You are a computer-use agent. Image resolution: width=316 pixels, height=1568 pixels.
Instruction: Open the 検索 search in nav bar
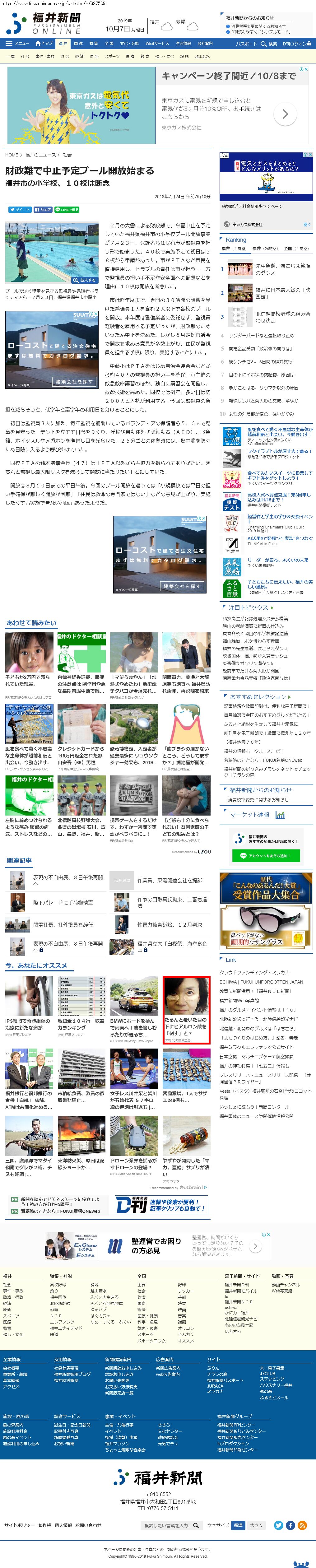click(x=268, y=44)
